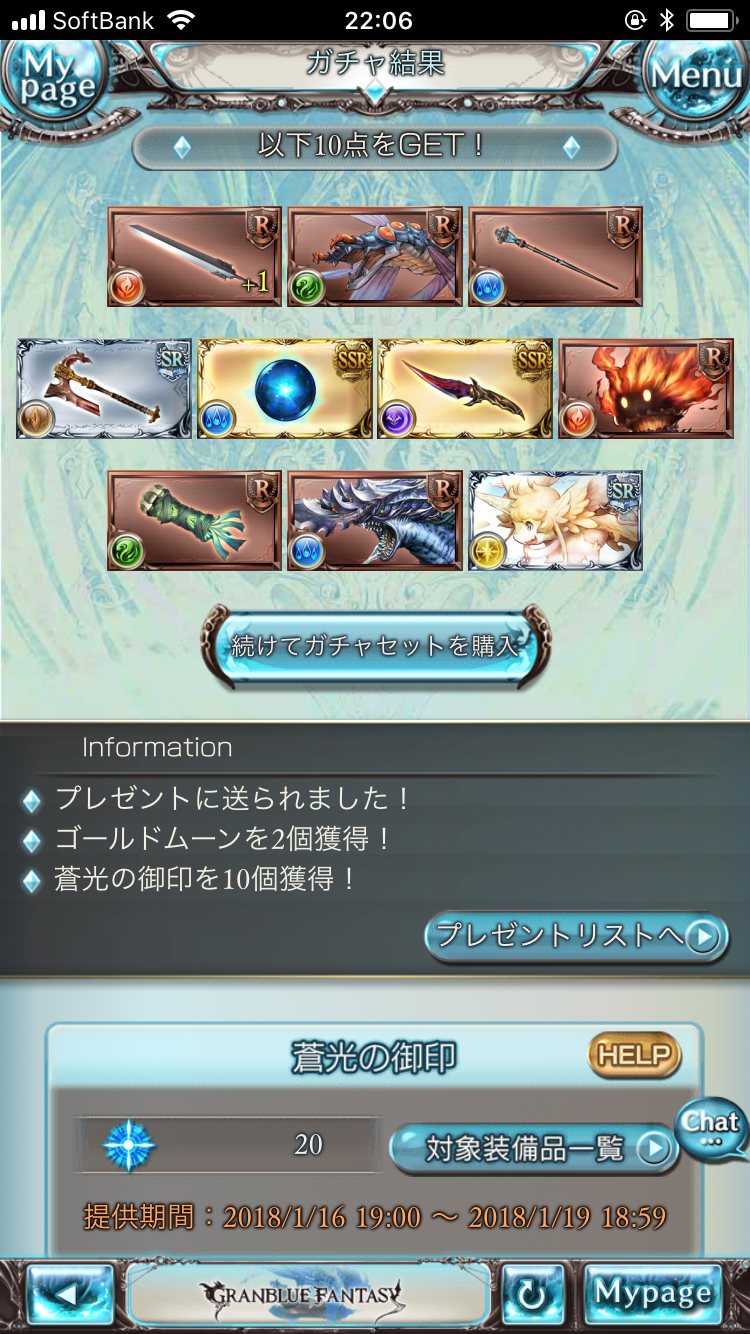The image size is (750, 1334).
Task: Open HELP for 蒼光の御印
Action: click(634, 1055)
